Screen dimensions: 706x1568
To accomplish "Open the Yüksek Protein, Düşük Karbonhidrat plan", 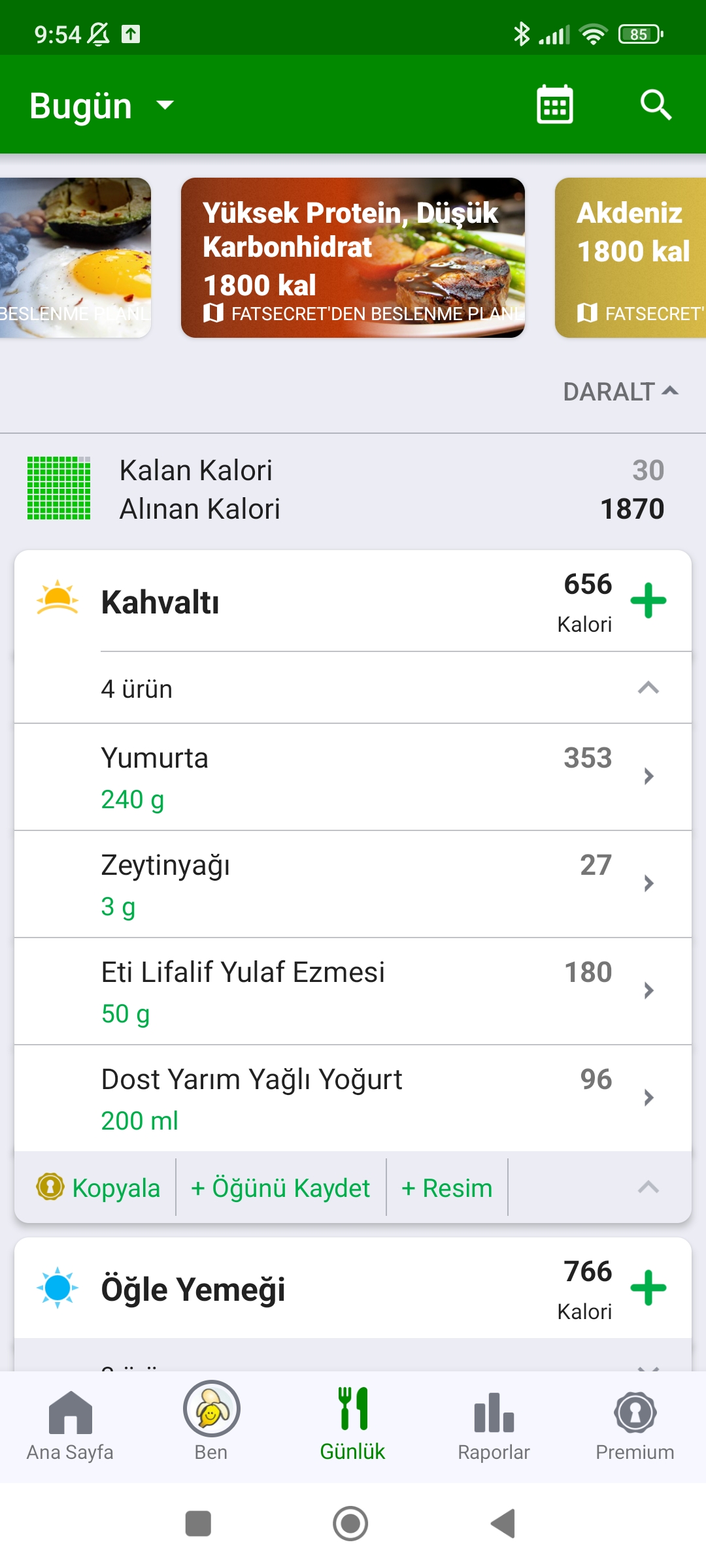I will (x=352, y=257).
